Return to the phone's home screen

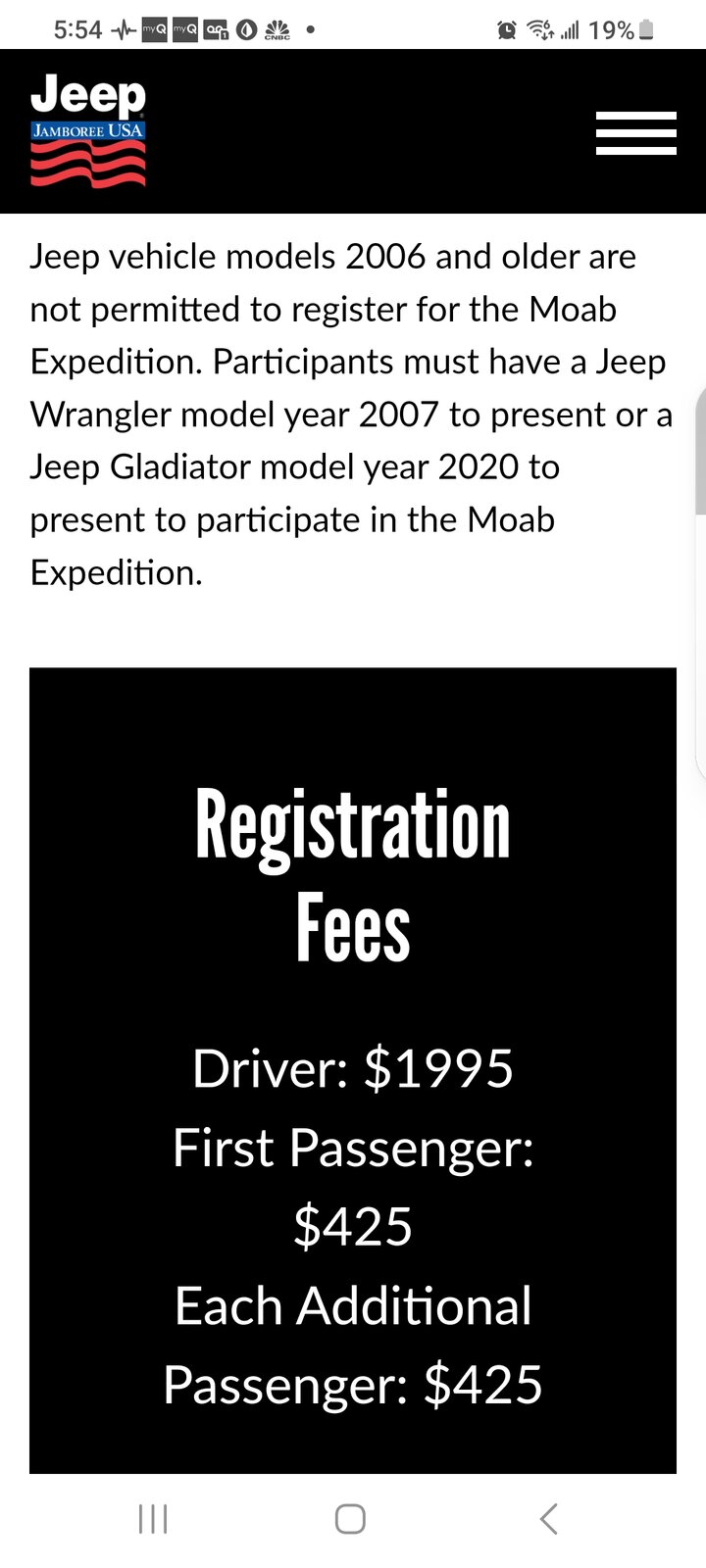click(x=350, y=1519)
